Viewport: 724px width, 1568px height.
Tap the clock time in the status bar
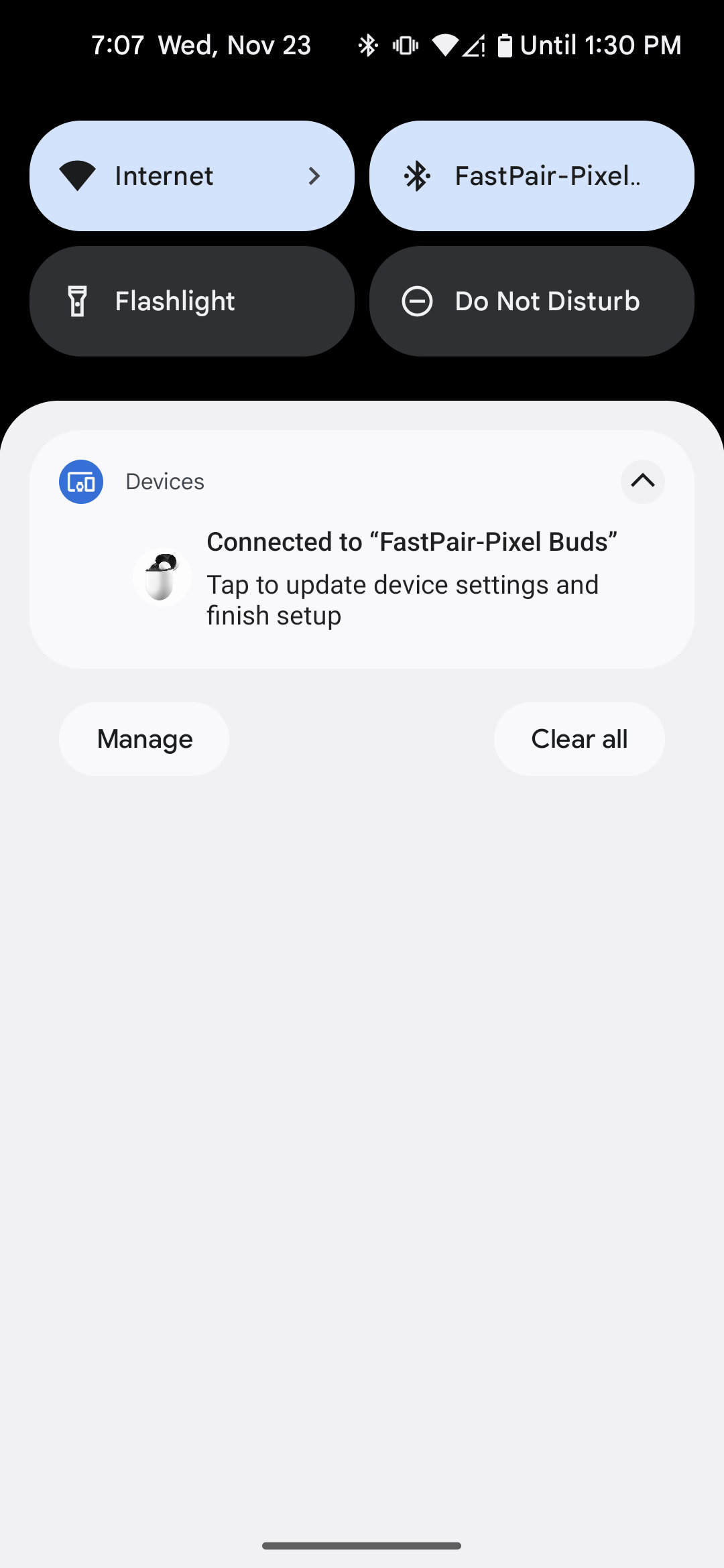(117, 44)
